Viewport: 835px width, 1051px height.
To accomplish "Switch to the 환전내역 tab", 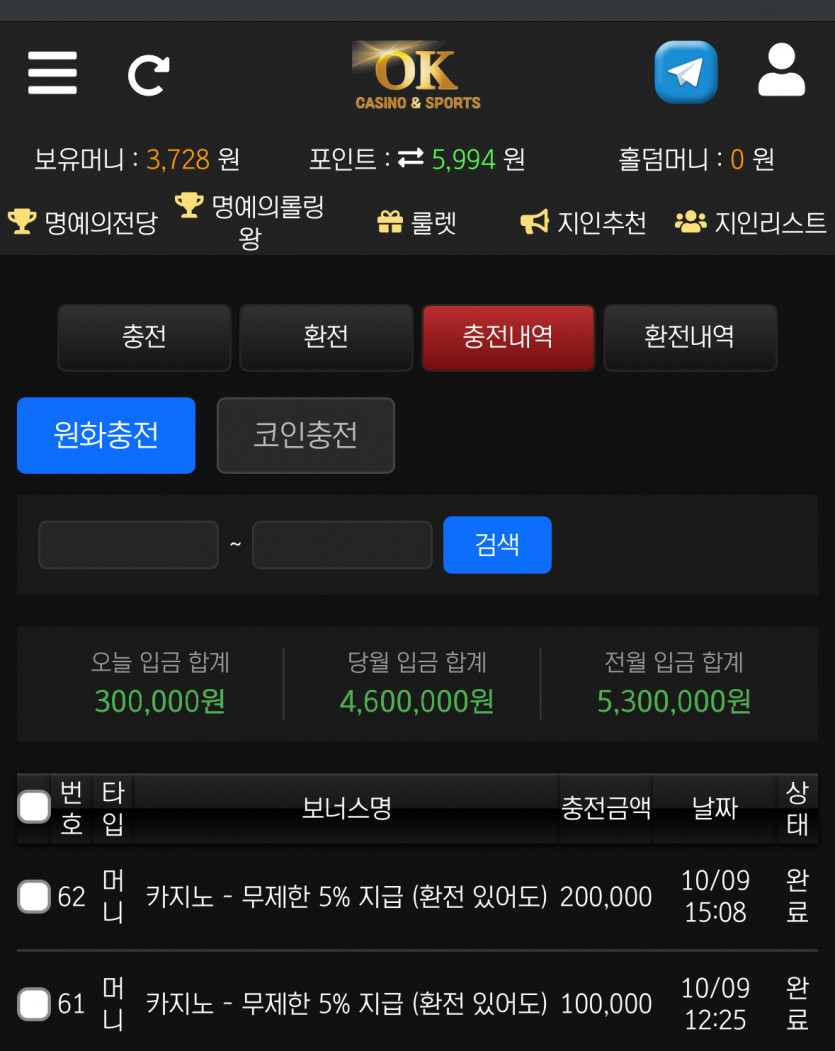I will 690,337.
